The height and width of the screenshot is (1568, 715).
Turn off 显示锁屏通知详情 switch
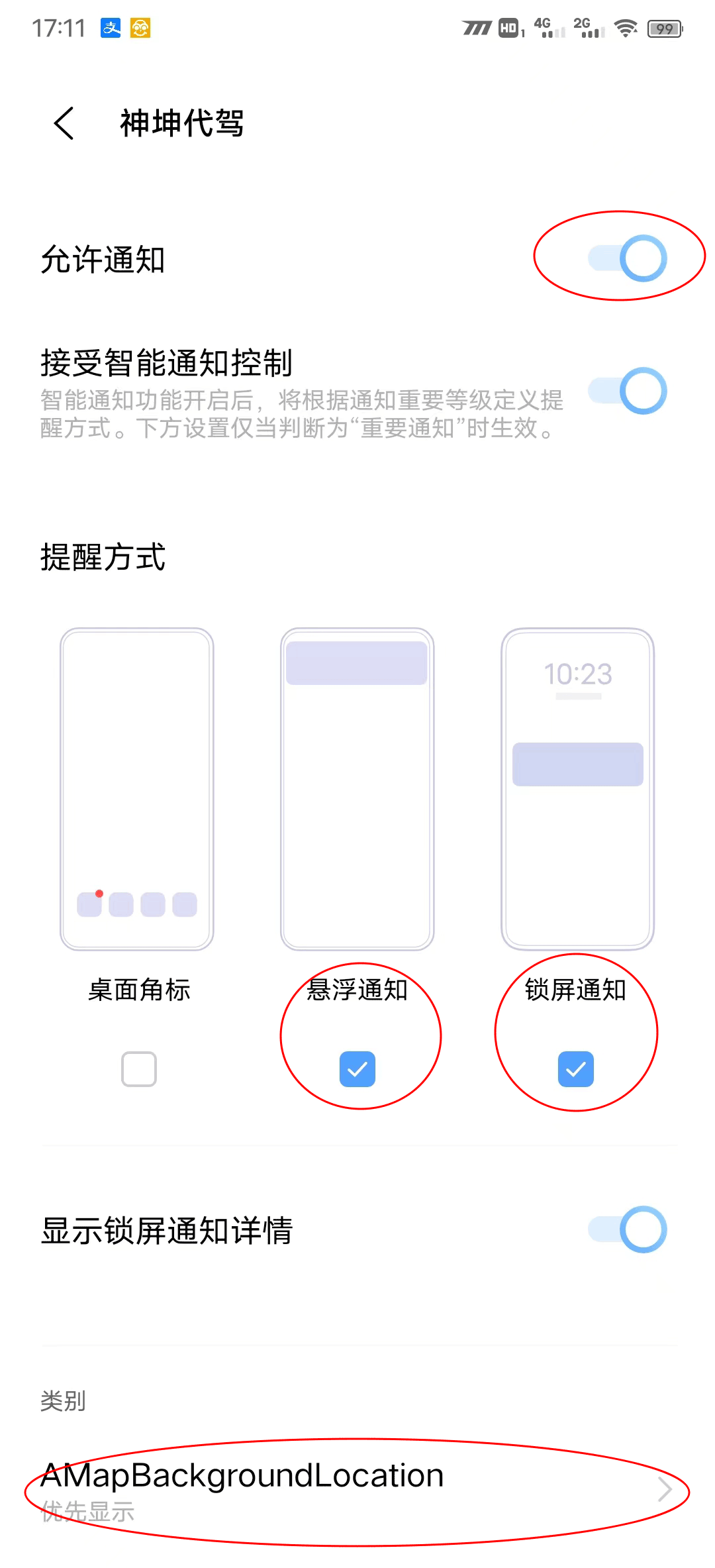[627, 1229]
